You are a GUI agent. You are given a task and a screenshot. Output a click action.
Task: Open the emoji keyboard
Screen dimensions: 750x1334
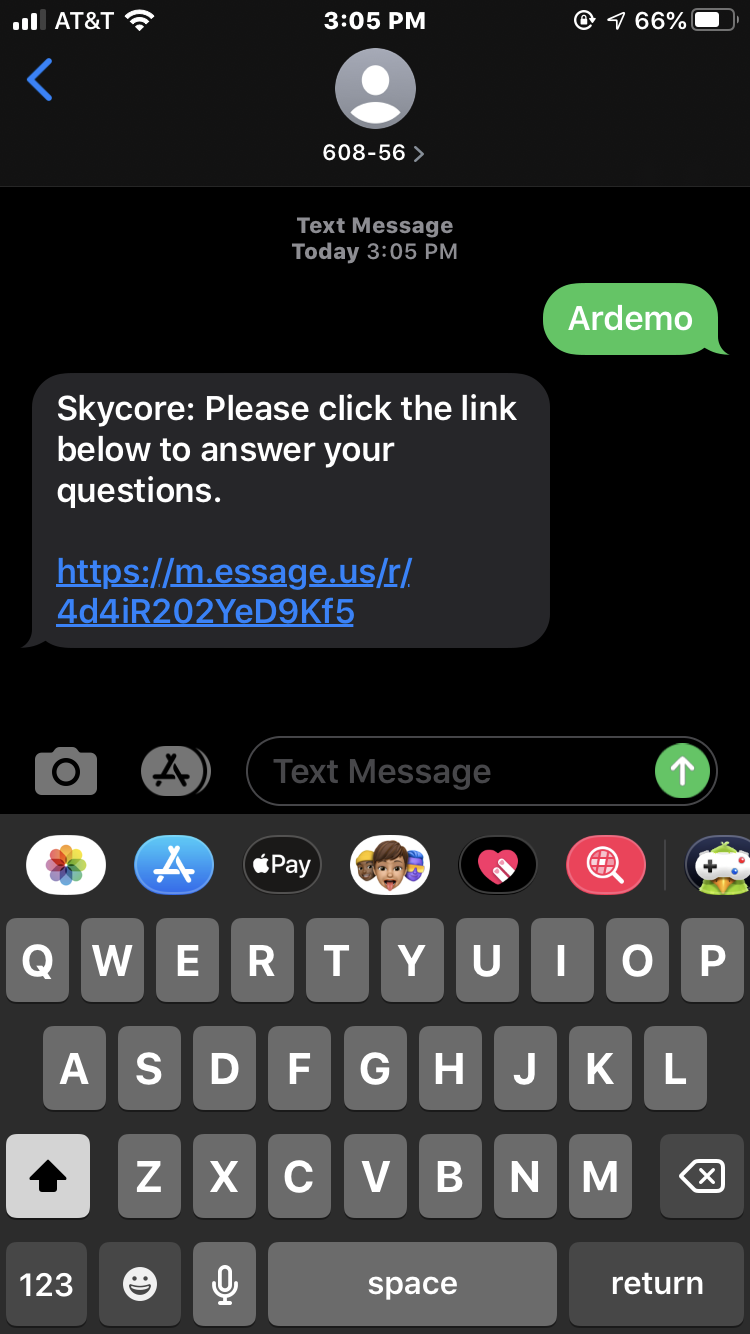point(140,1284)
